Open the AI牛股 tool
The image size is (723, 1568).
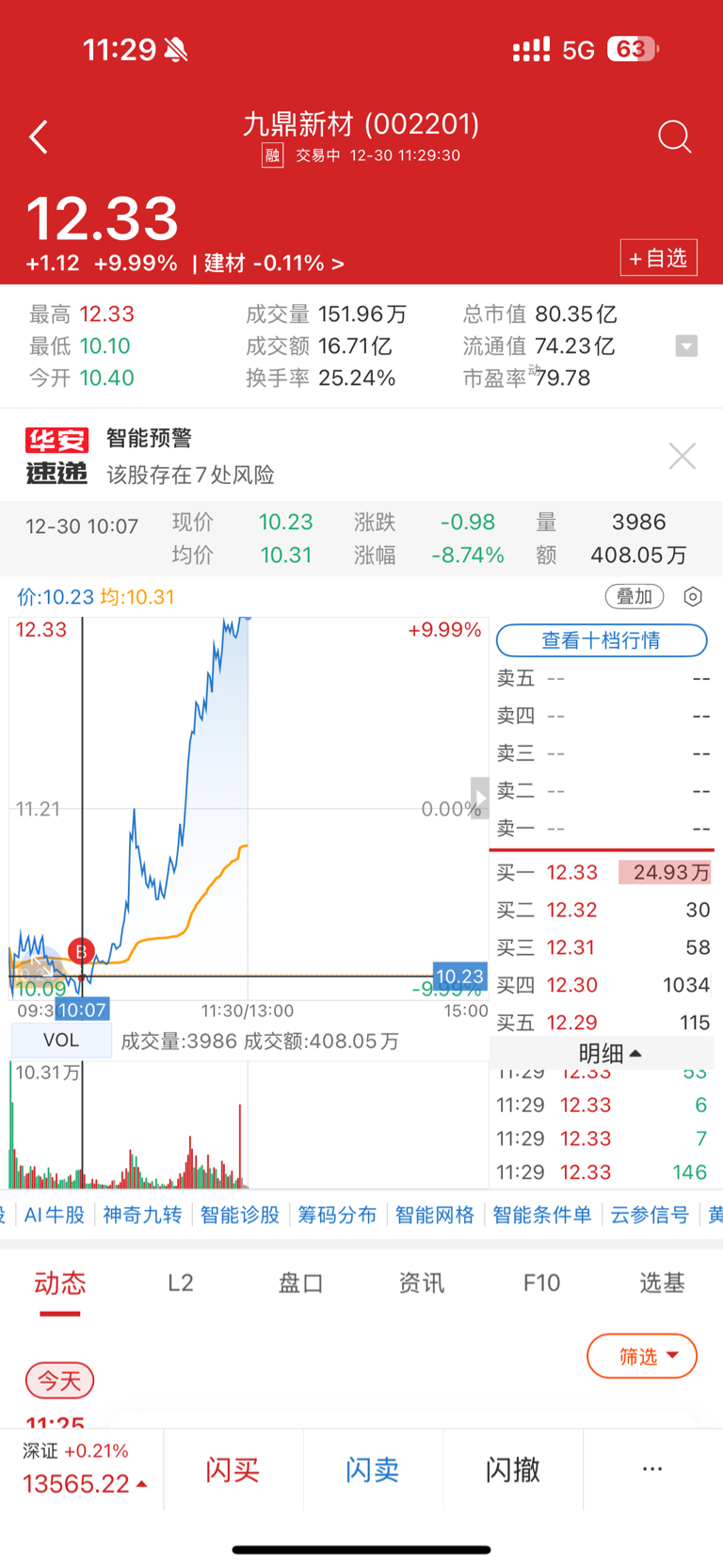54,1215
